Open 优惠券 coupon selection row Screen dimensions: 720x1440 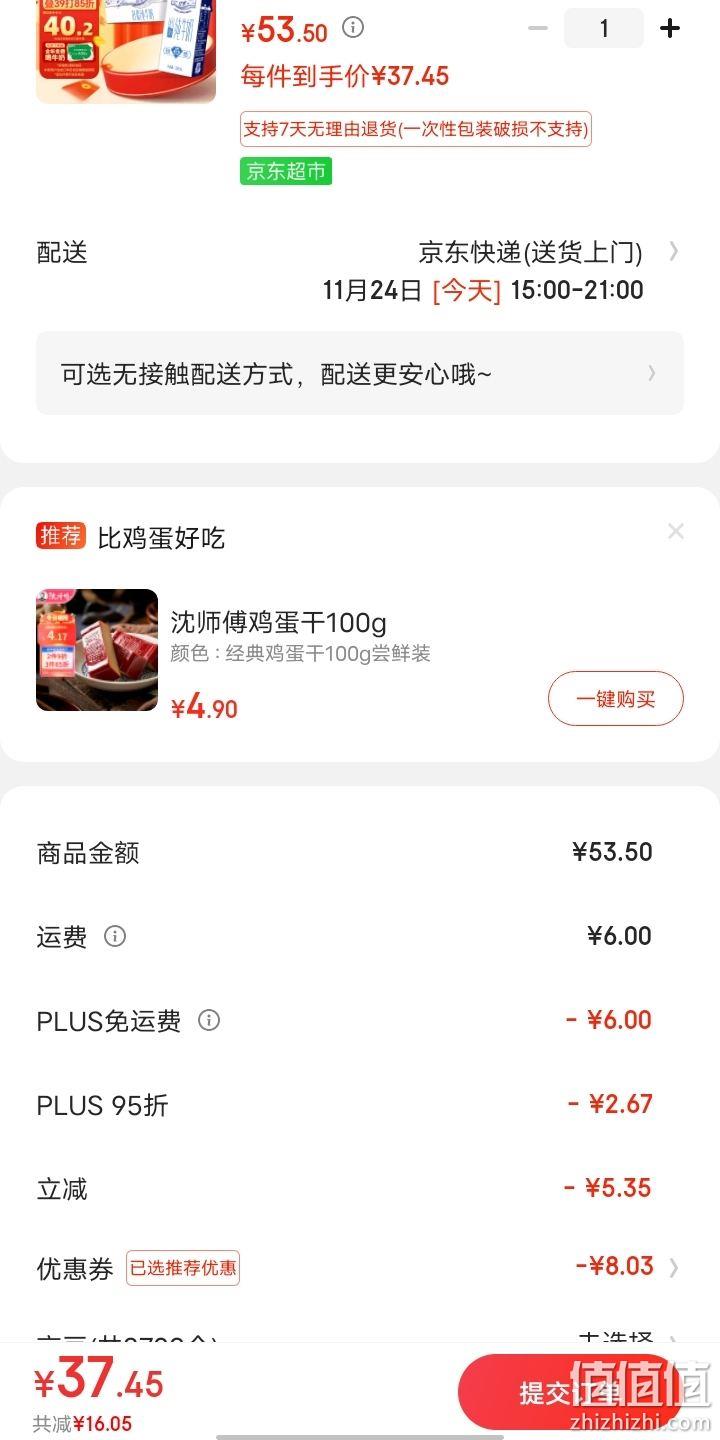(360, 1267)
